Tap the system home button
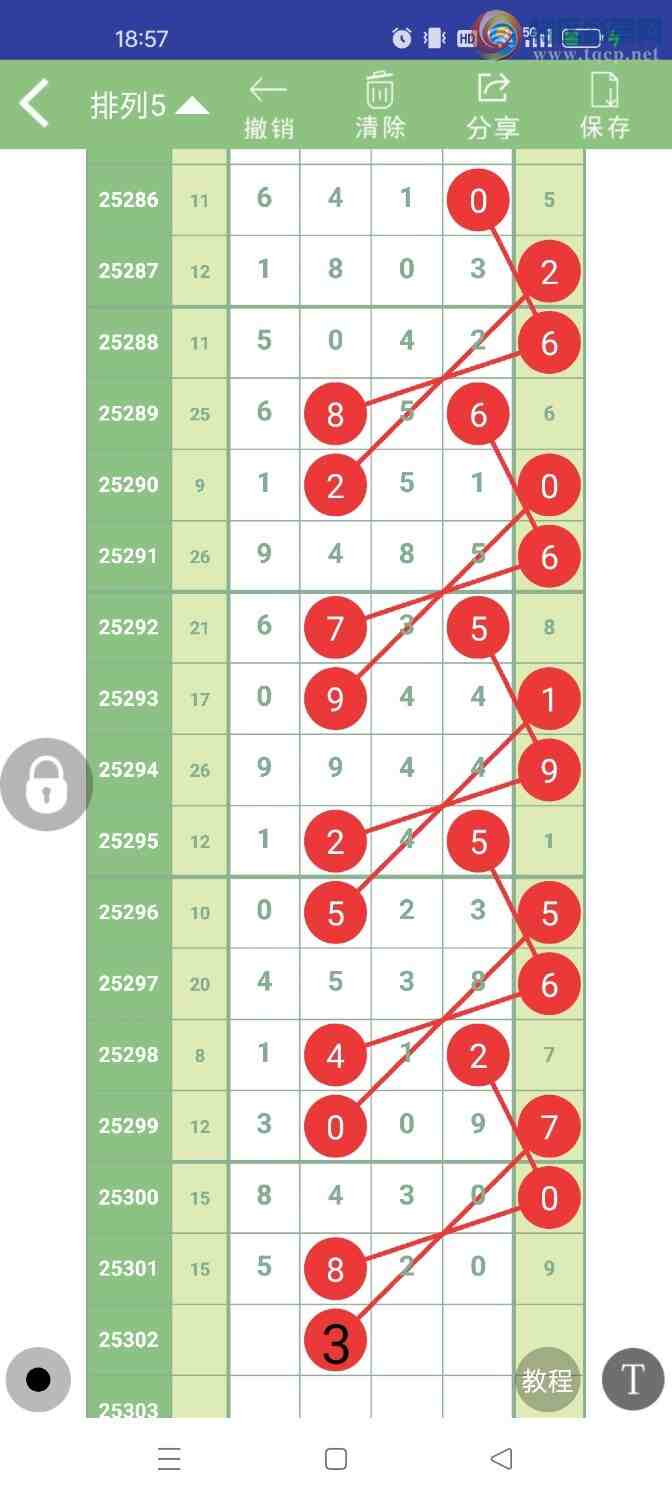Viewport: 672px width, 1500px height. pyautogui.click(x=336, y=1459)
